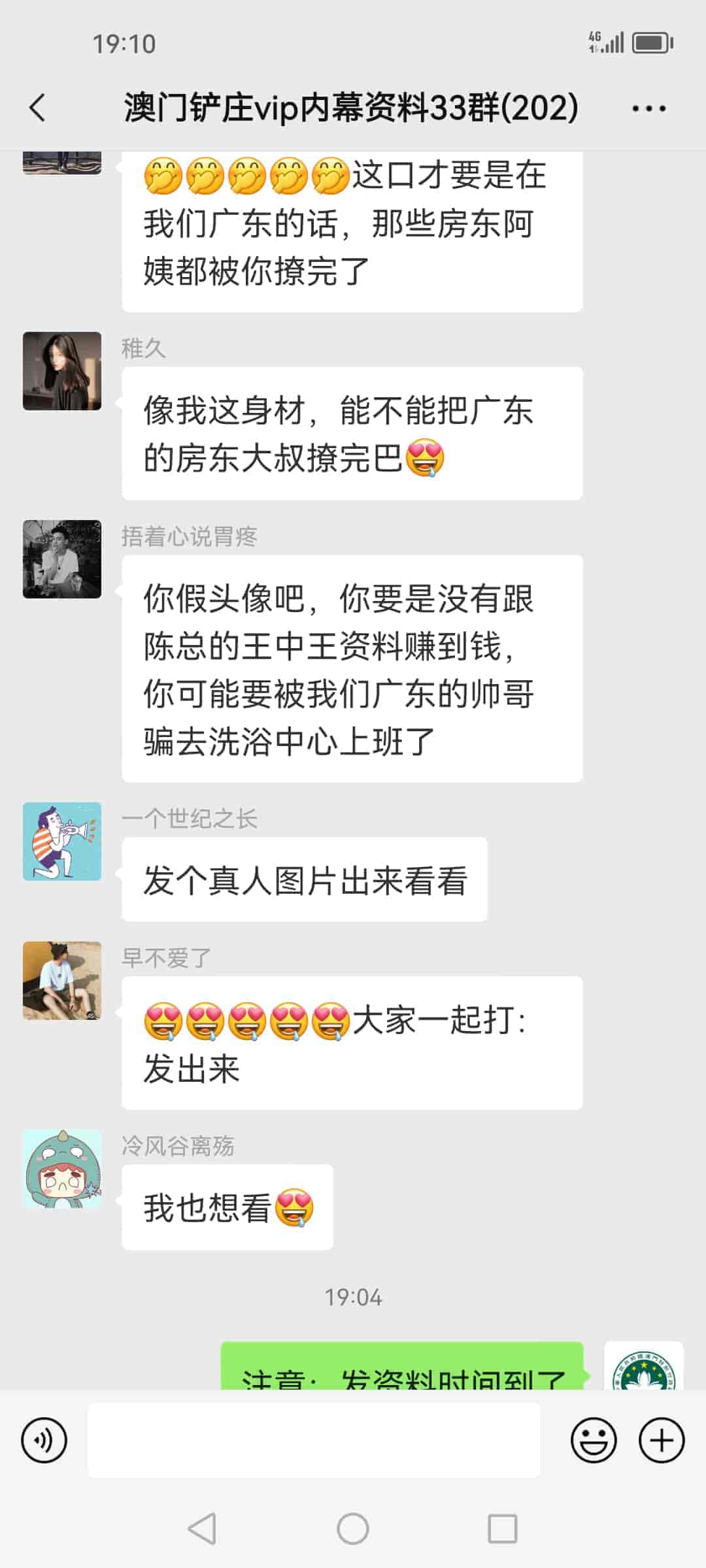Tap the battery indicator in status bar
Image resolution: width=706 pixels, height=1568 pixels.
651,43
